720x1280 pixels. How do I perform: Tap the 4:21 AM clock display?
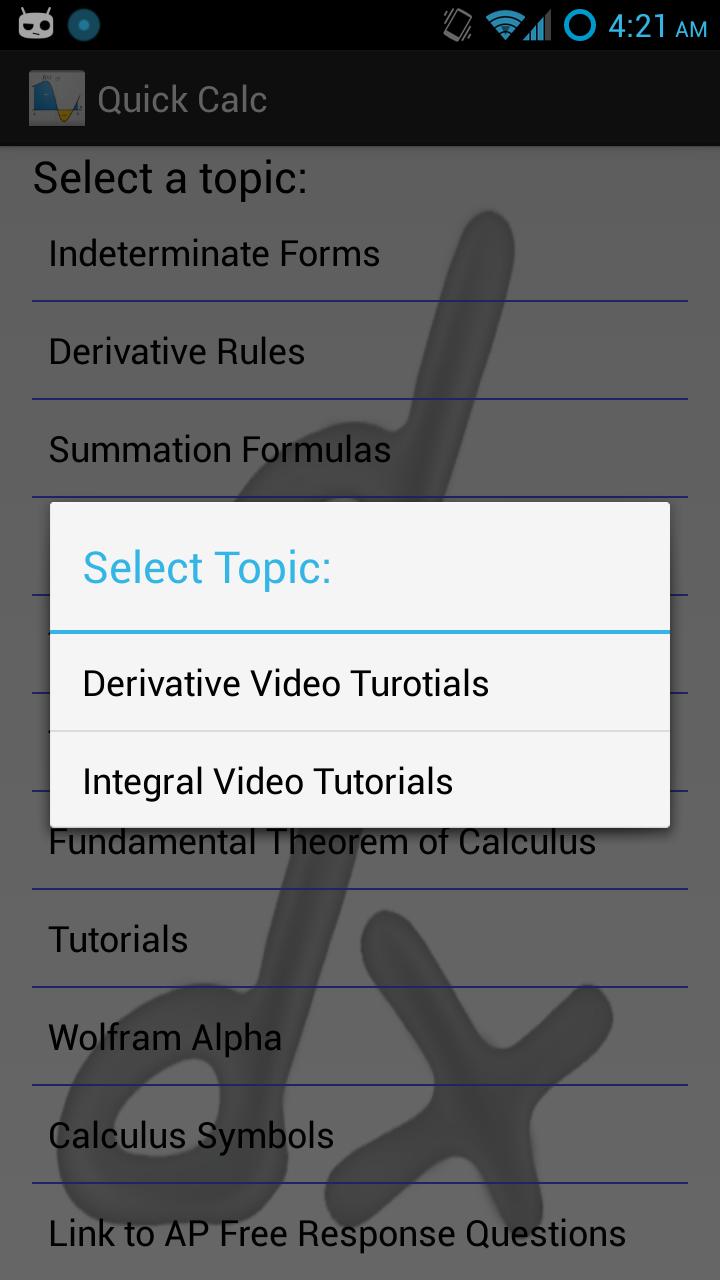(x=645, y=26)
